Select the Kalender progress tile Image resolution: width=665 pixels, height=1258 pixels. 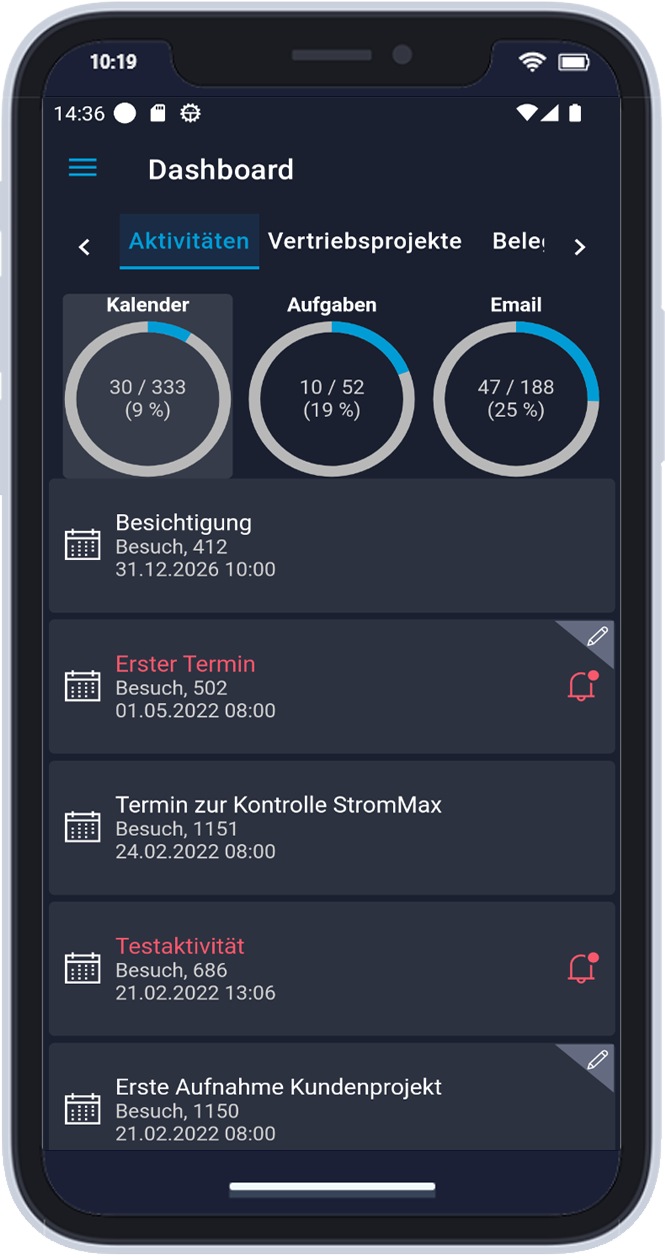point(148,386)
